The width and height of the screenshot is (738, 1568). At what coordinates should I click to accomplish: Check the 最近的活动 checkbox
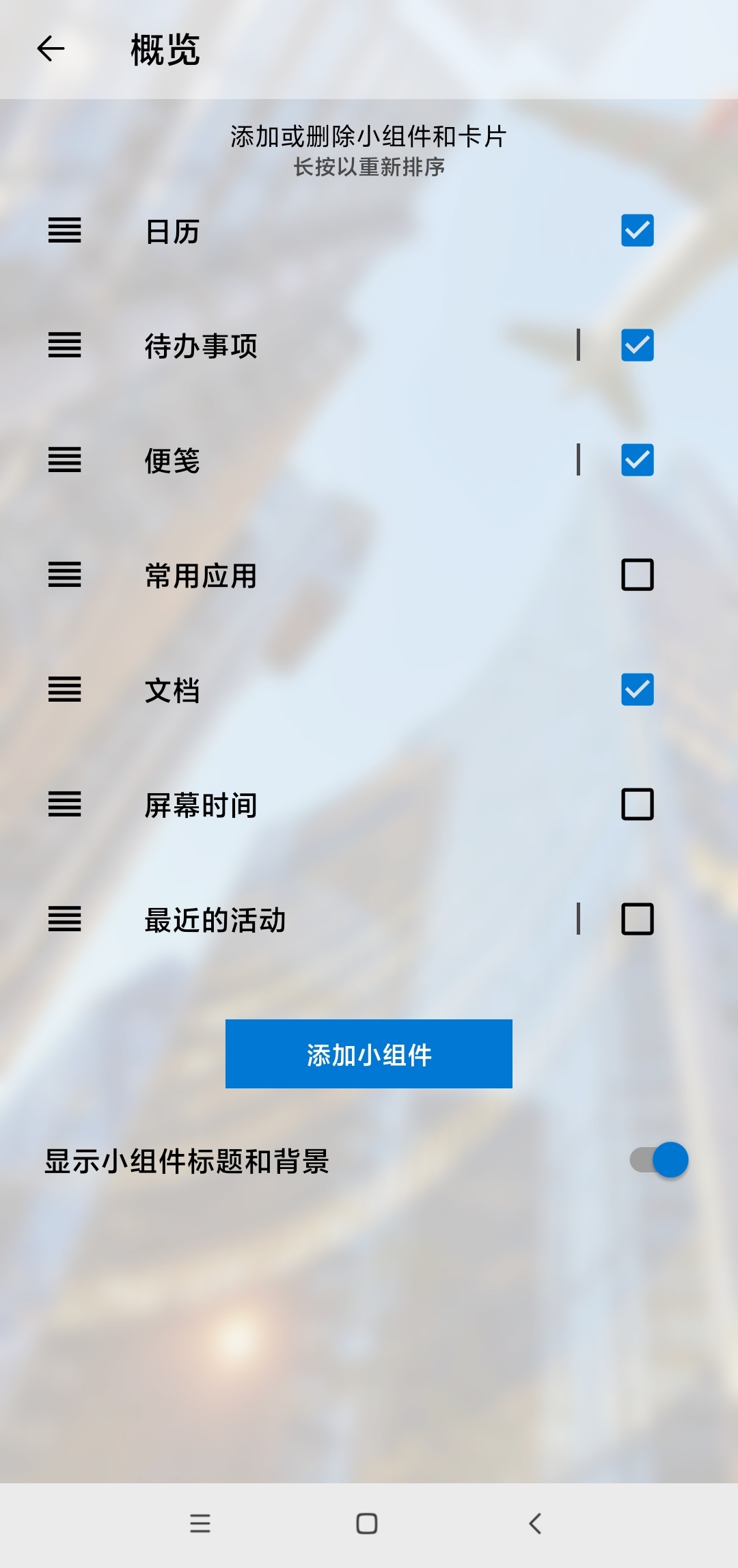637,919
